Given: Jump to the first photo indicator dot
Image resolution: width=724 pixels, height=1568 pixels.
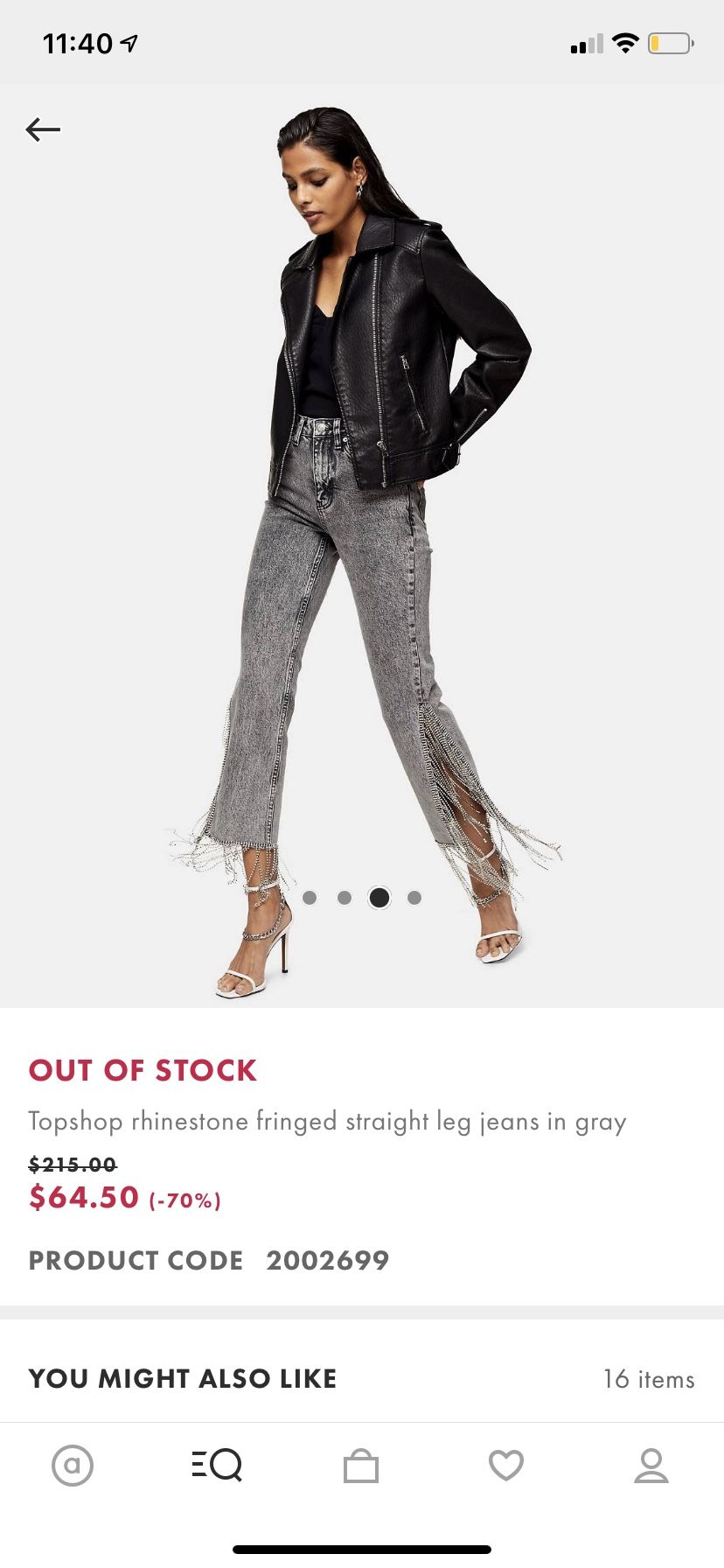Looking at the screenshot, I should point(310,897).
